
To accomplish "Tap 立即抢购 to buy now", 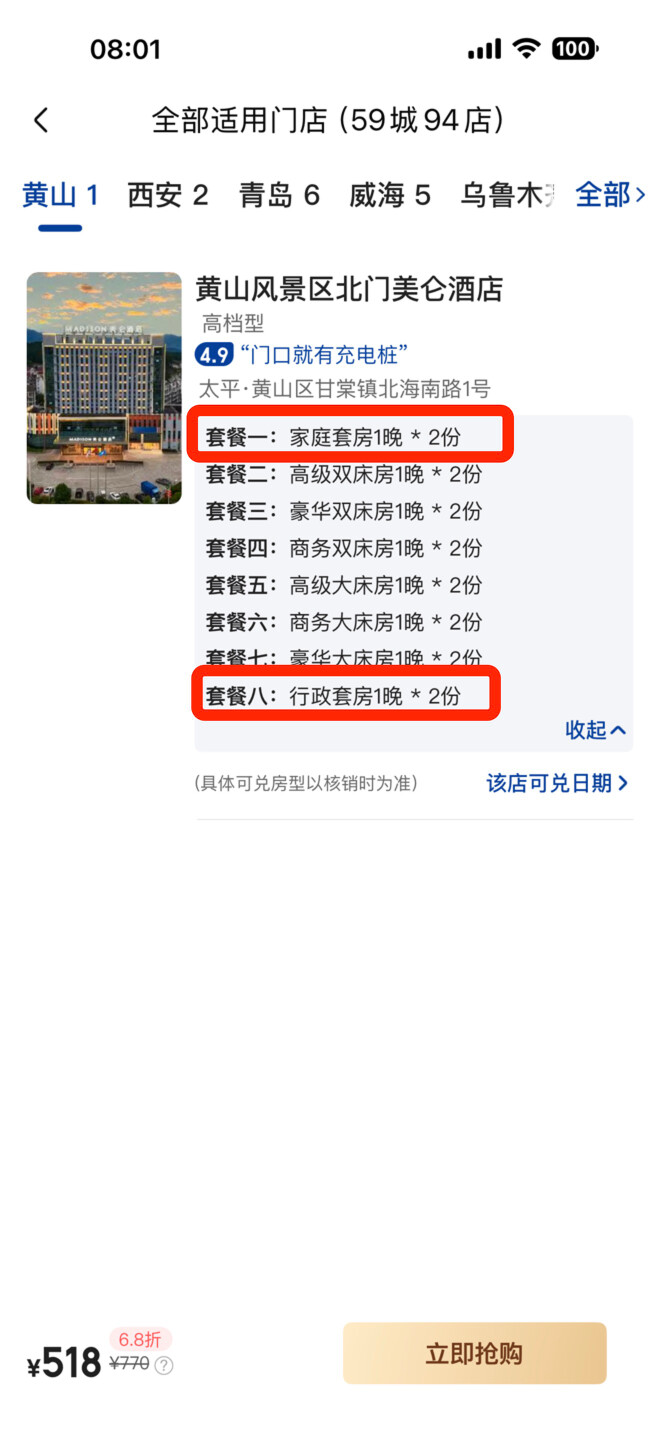I will click(474, 1354).
